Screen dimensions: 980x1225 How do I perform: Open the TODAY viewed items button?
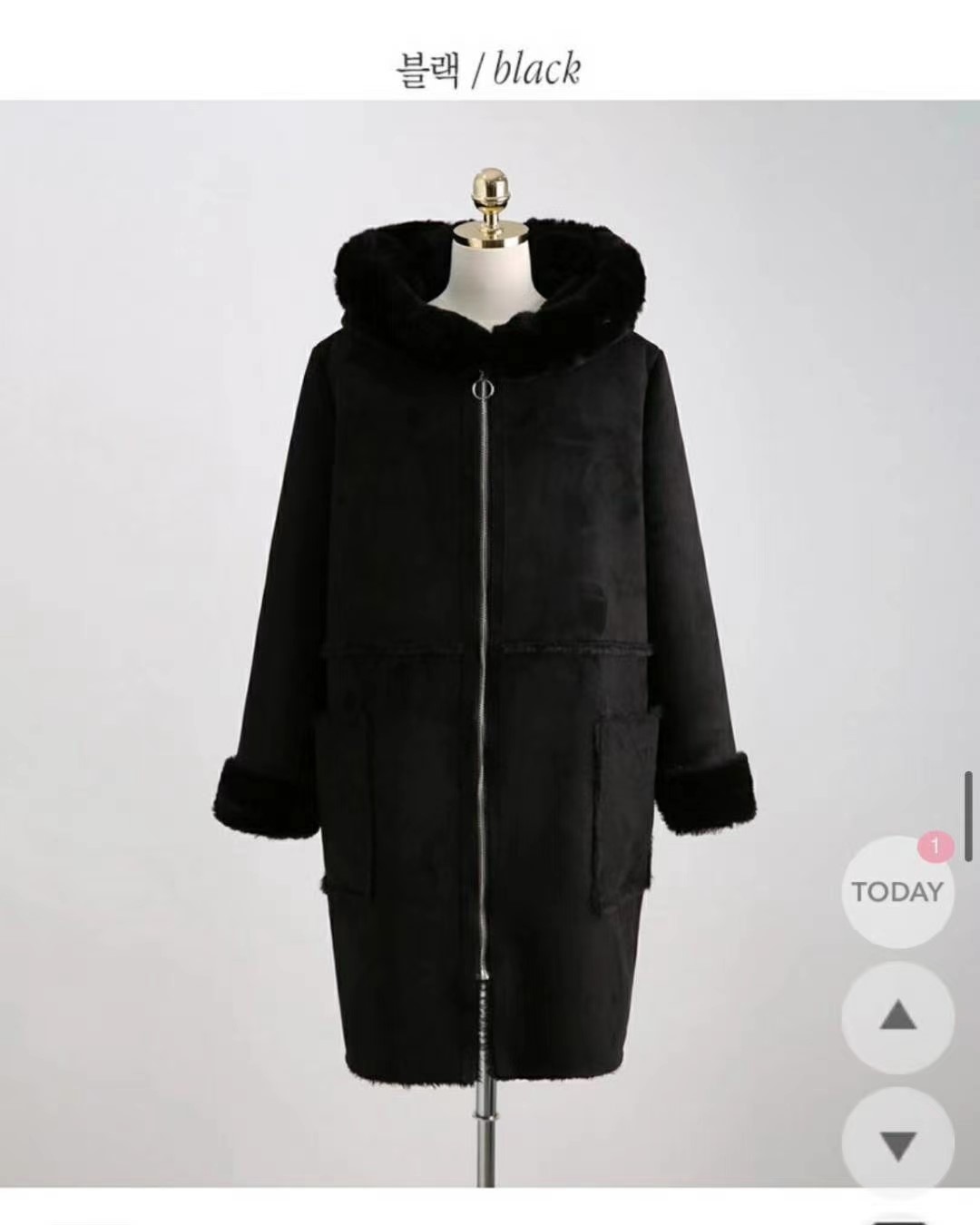[x=897, y=892]
